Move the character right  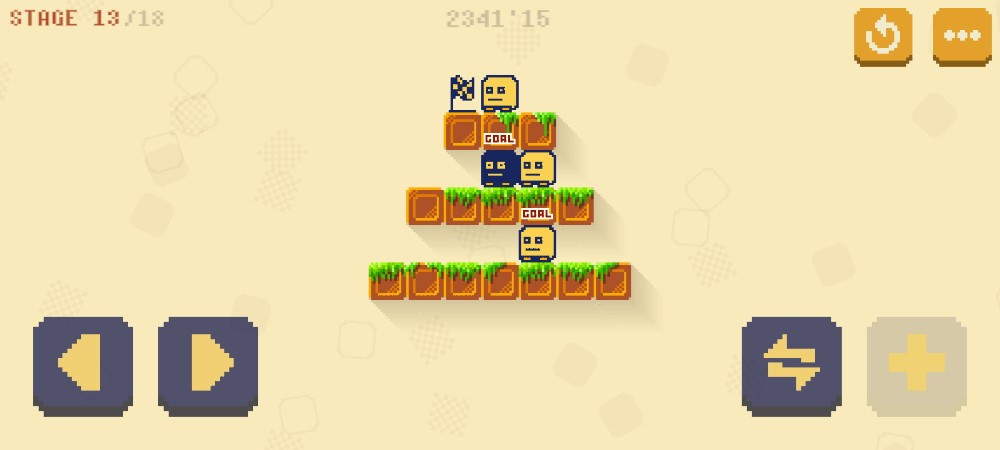(208, 365)
